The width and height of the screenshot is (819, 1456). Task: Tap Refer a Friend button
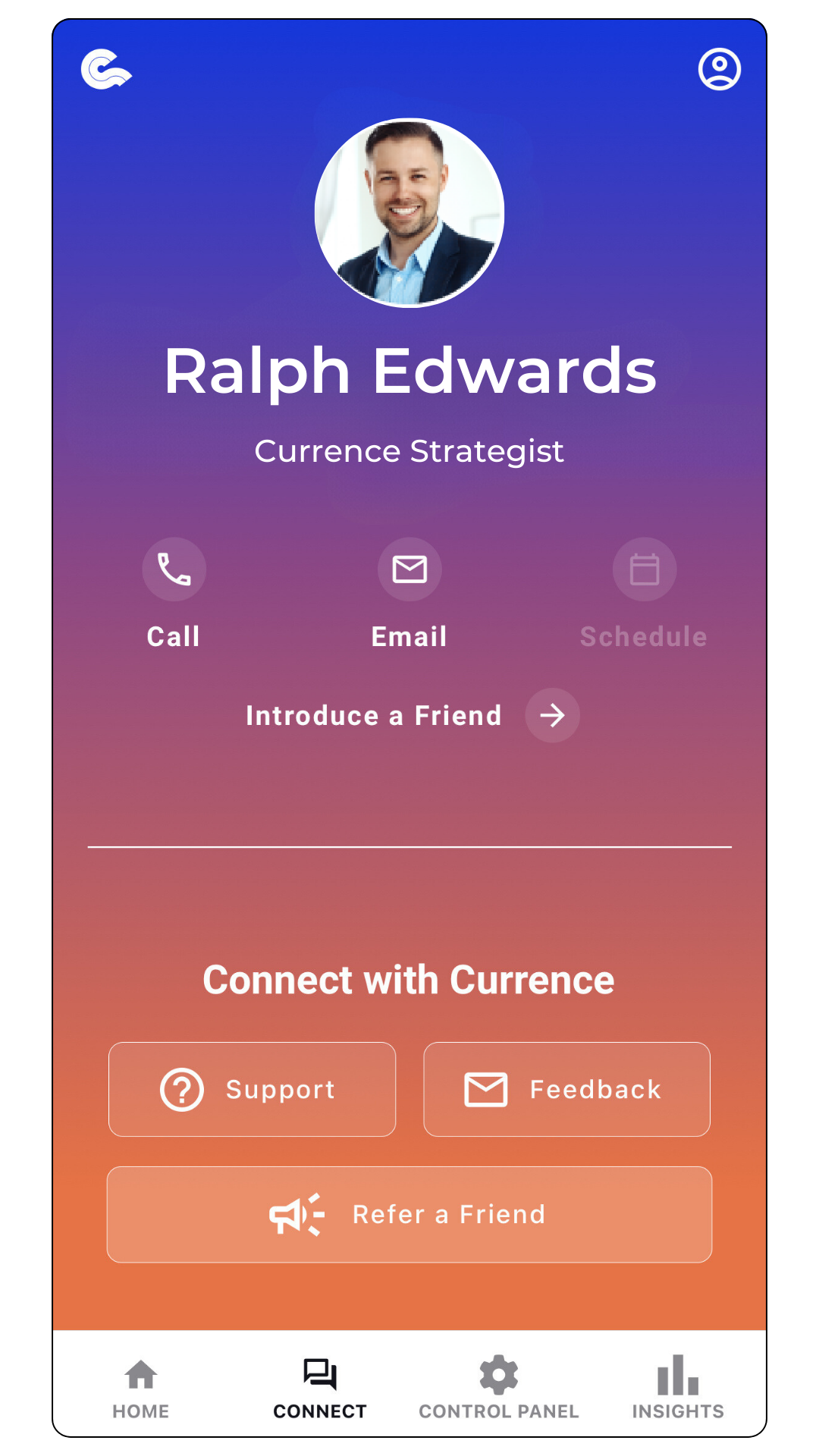409,1214
